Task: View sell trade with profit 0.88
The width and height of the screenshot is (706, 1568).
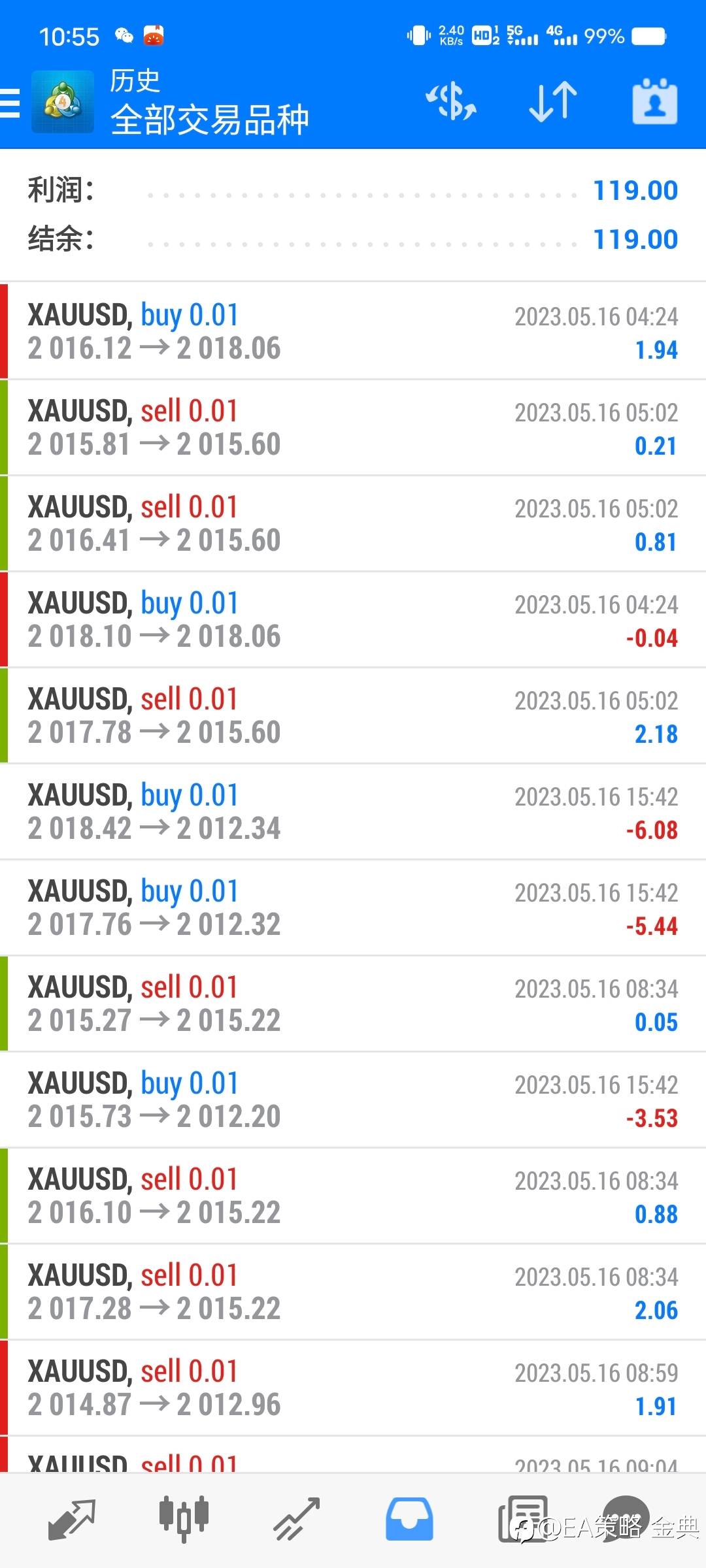Action: pos(353,1196)
